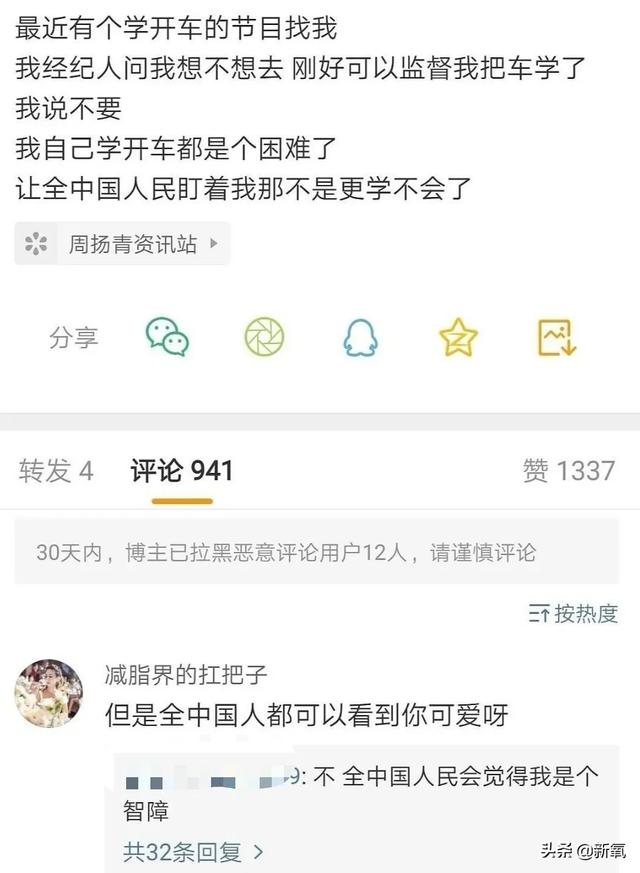Viewport: 640px width, 873px height.
Task: Expand 共32条回复 replies
Action: 193,852
